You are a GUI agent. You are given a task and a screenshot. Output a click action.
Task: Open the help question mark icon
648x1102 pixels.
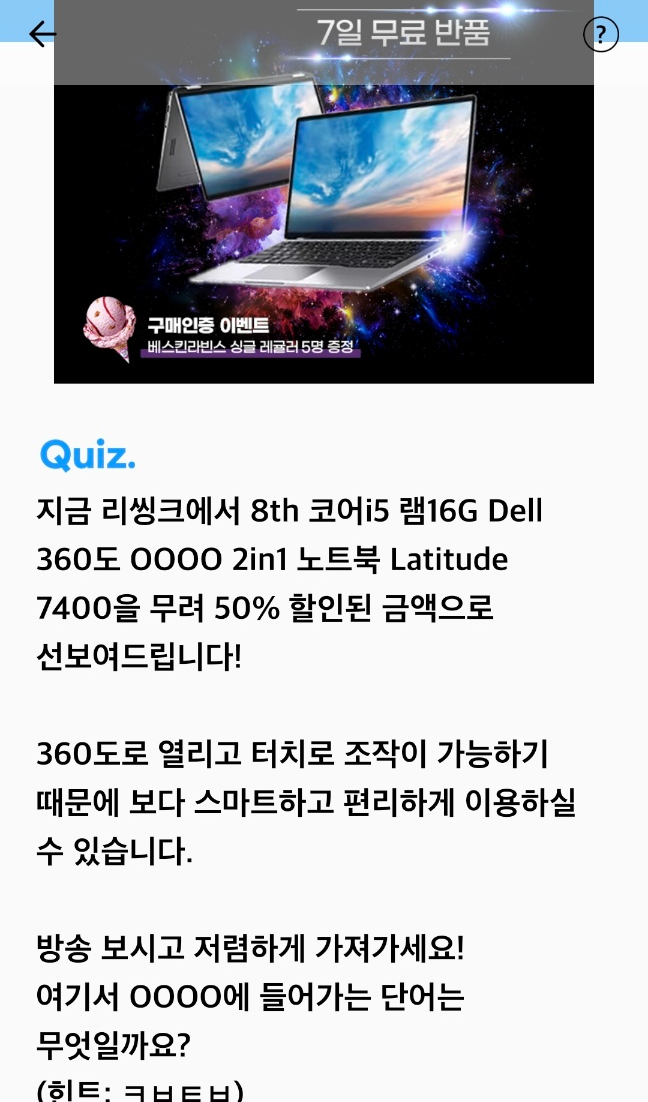(x=601, y=34)
